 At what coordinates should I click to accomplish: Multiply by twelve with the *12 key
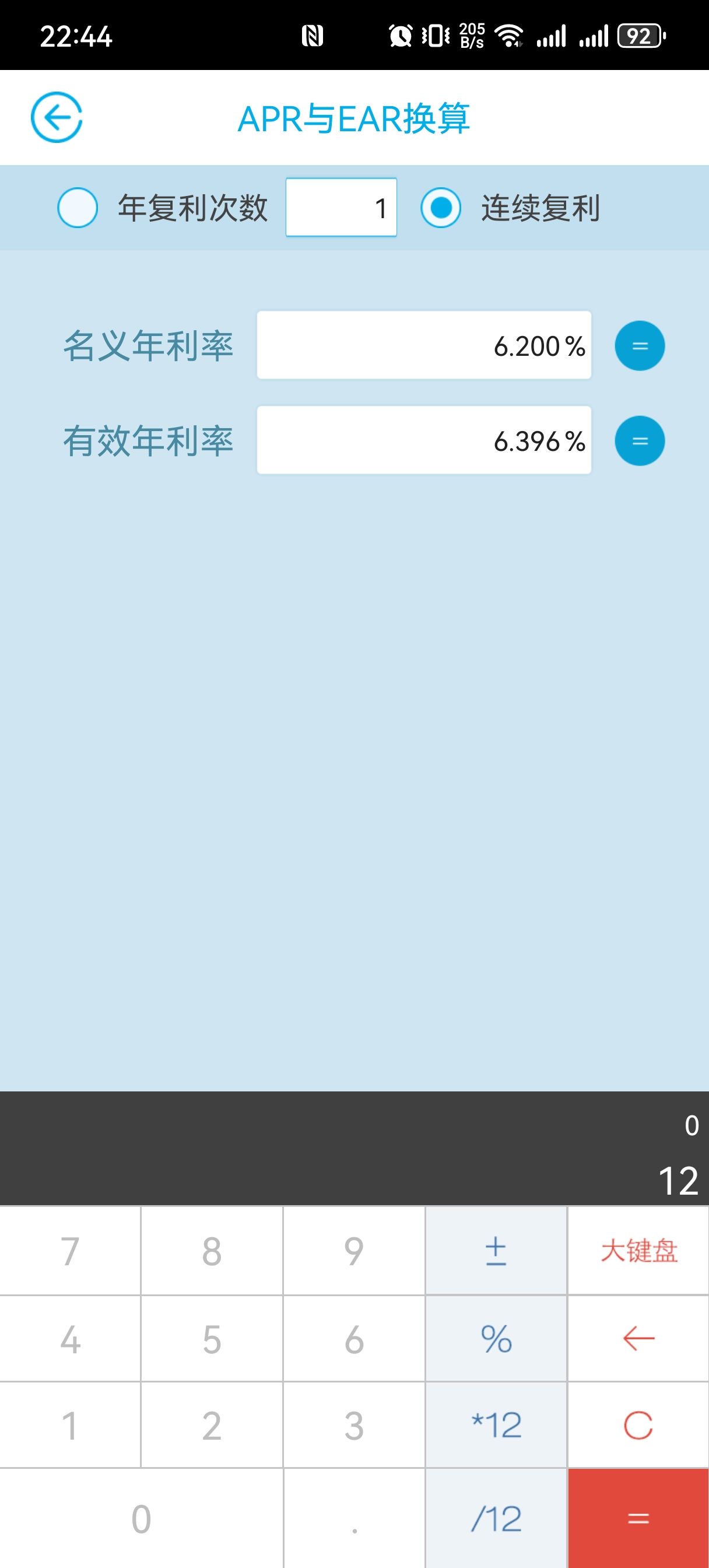[x=496, y=1425]
